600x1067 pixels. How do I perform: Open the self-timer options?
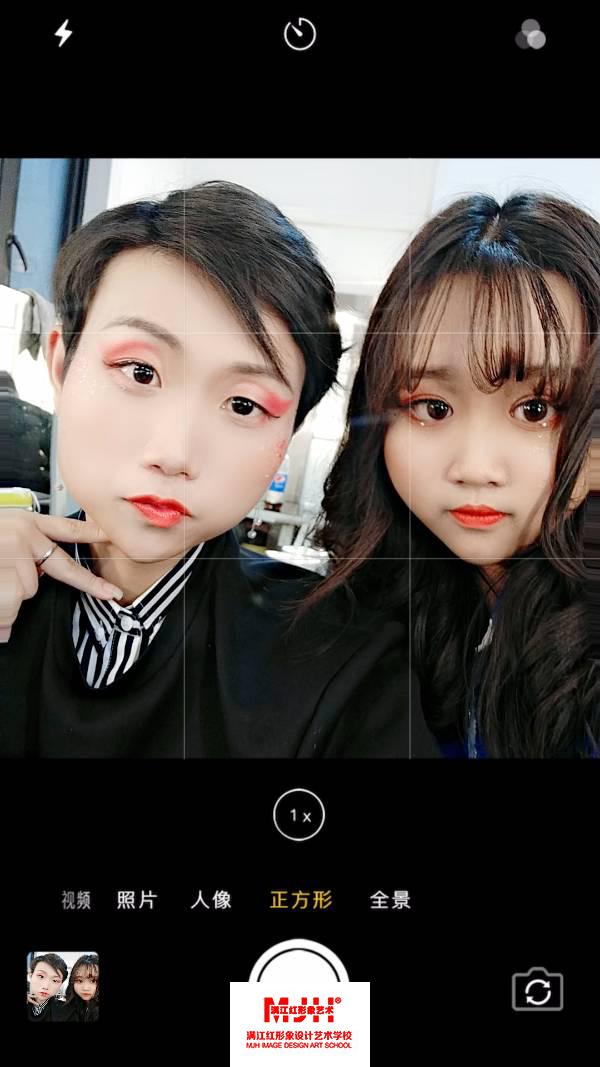[299, 35]
